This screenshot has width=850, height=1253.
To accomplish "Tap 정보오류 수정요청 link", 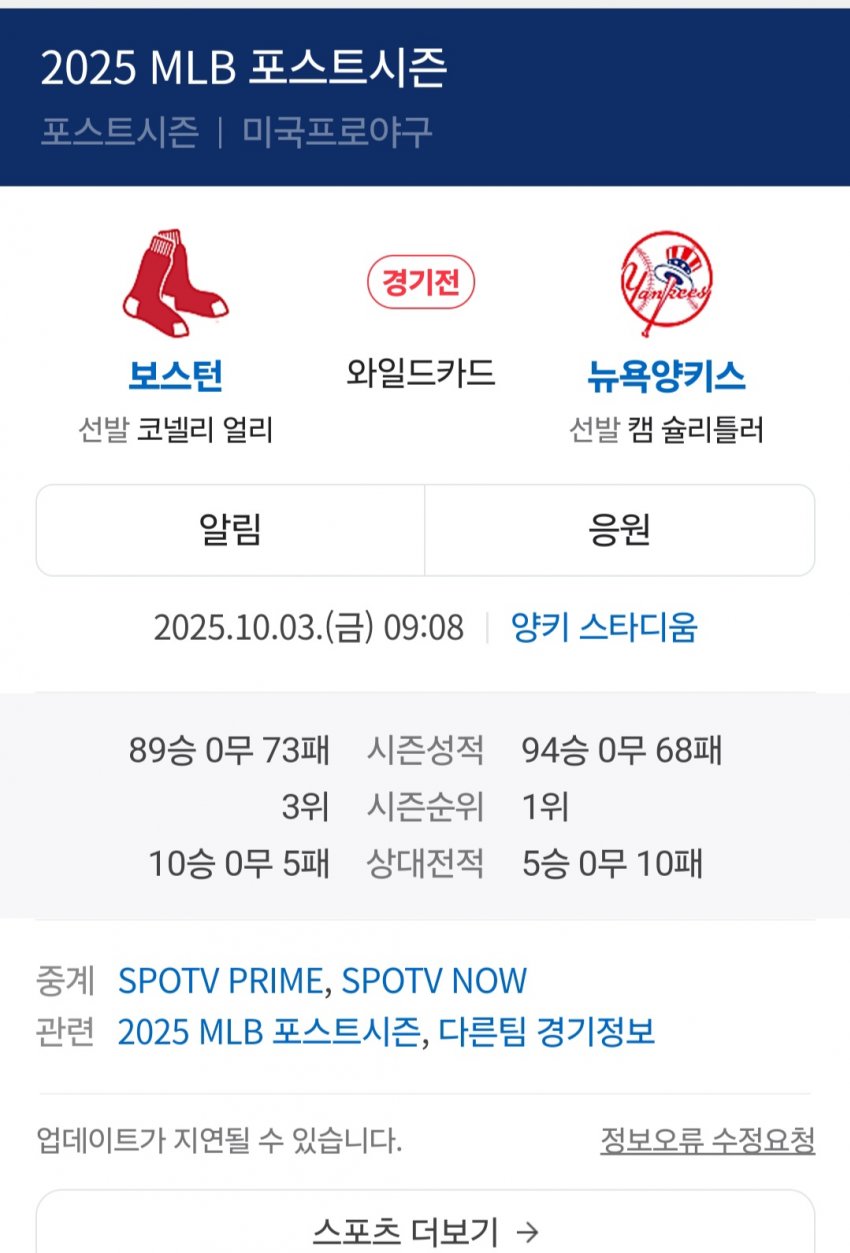I will point(707,1140).
